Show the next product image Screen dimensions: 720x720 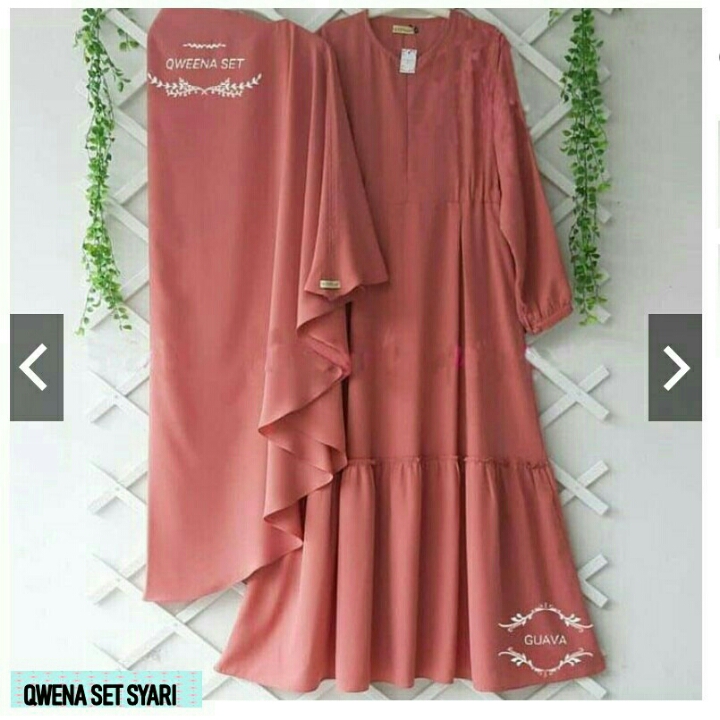(x=674, y=367)
